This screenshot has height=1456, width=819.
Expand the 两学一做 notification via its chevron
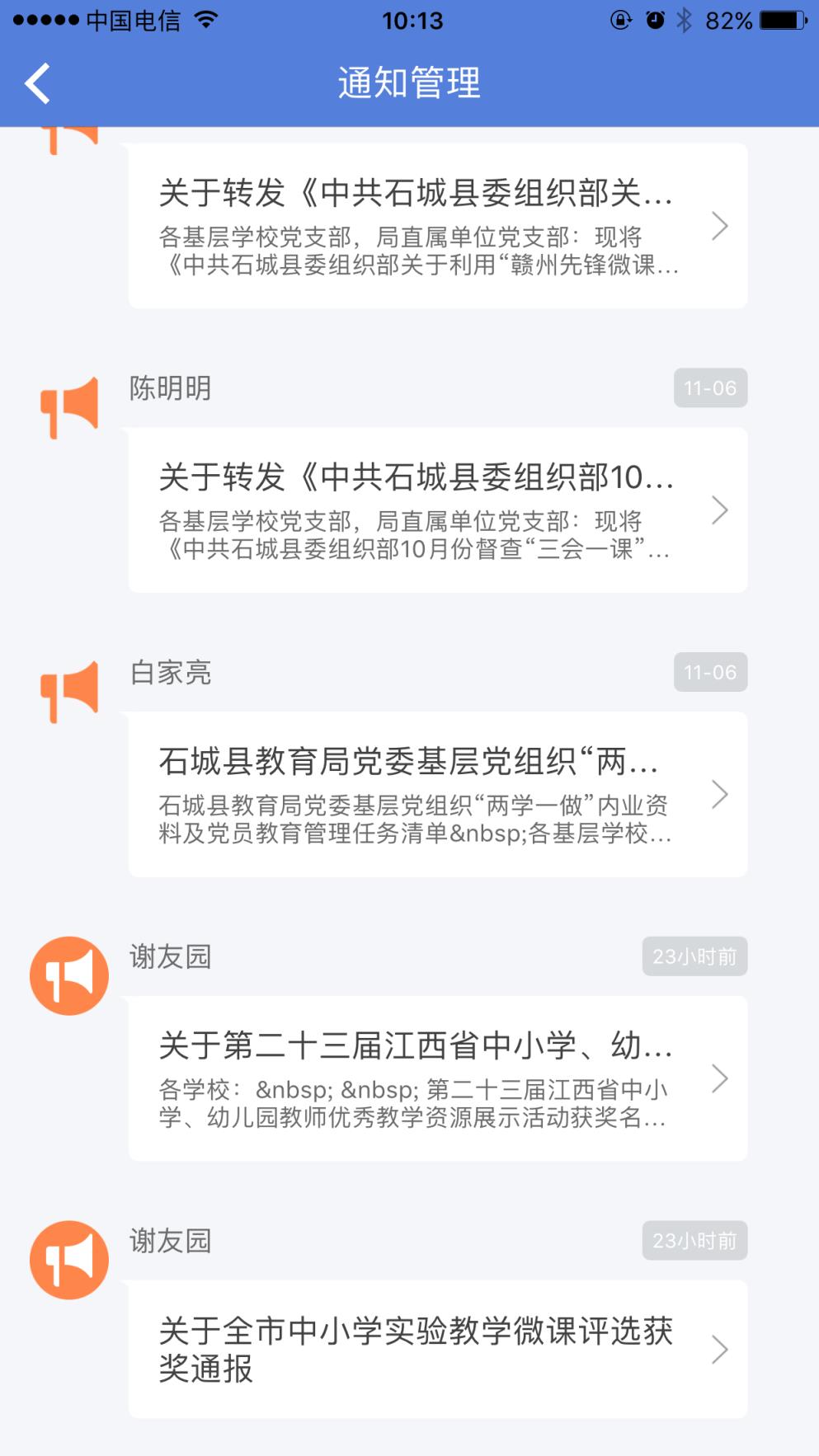[720, 794]
